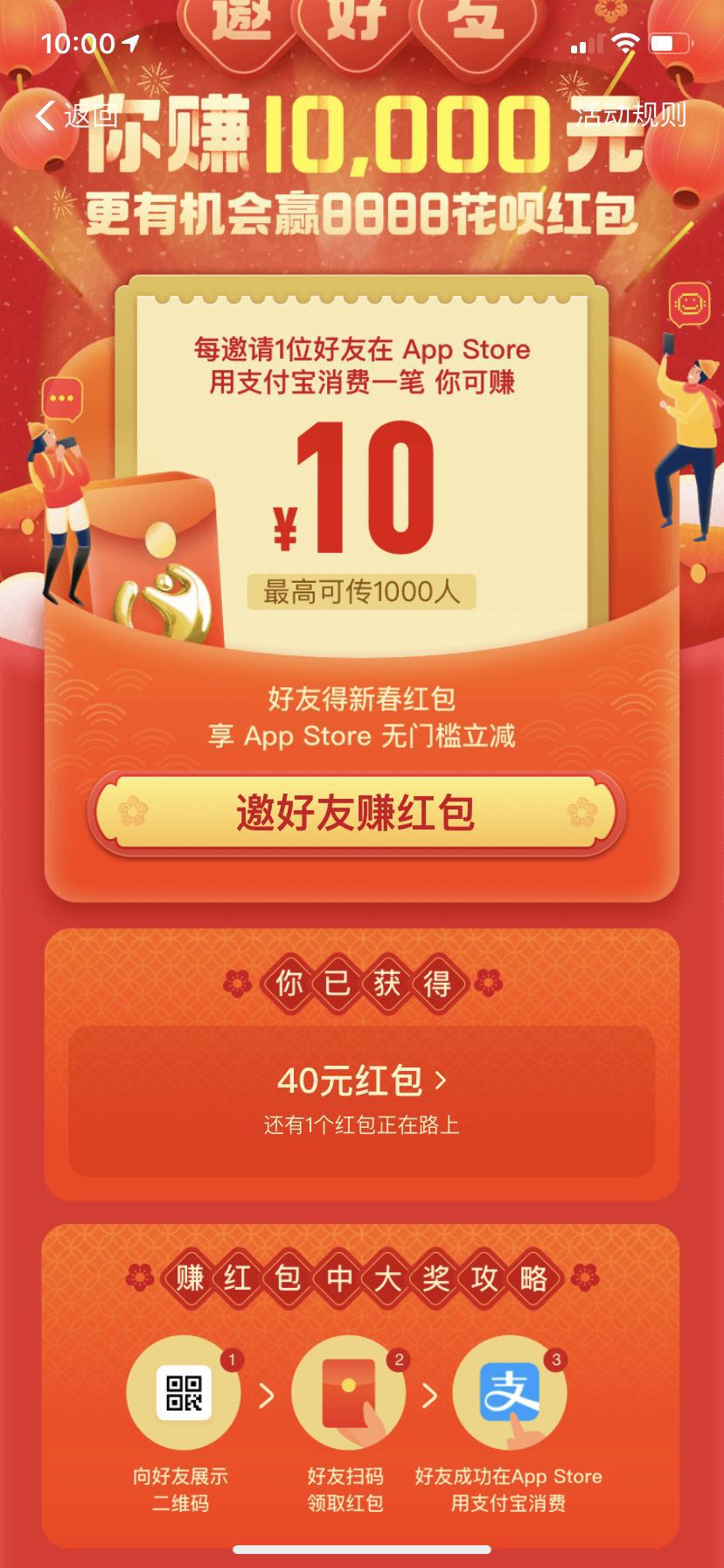Tap the 邀好友赚红包 invite button
The width and height of the screenshot is (724, 1568).
click(x=356, y=813)
